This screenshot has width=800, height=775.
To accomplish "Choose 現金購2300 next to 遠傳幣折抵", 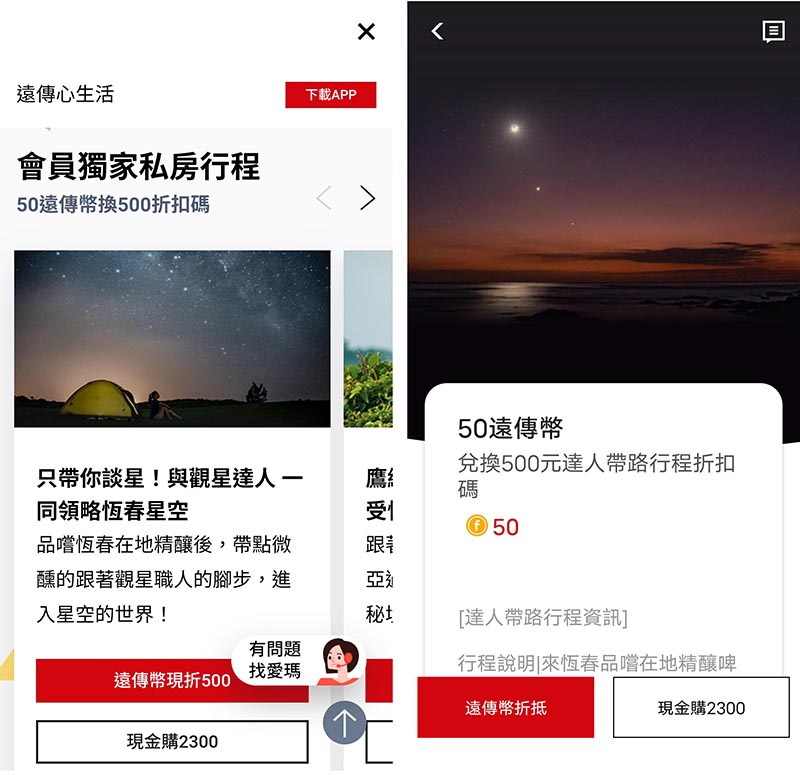I will click(x=701, y=708).
